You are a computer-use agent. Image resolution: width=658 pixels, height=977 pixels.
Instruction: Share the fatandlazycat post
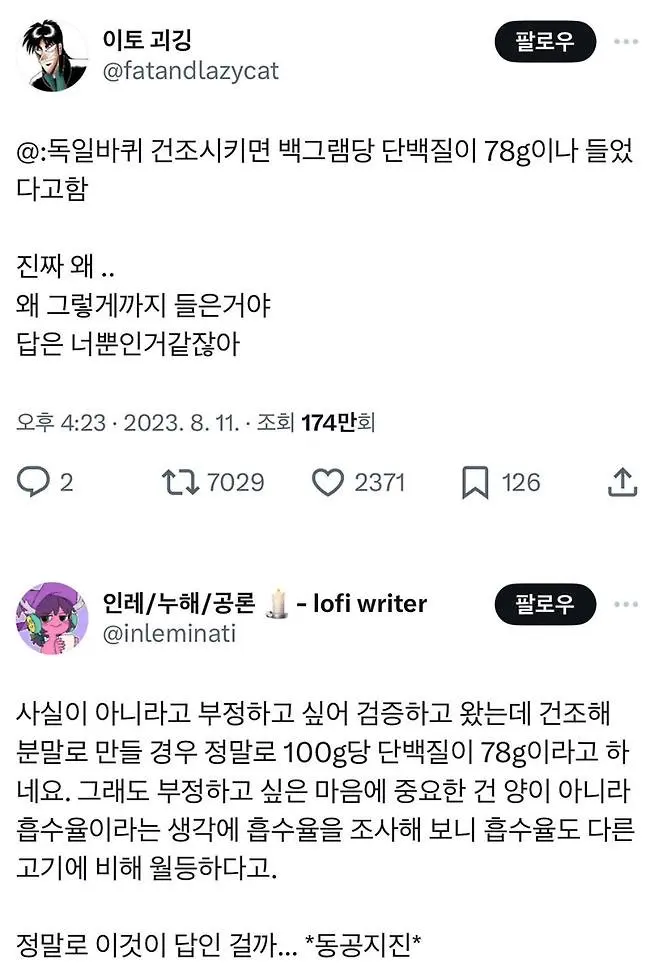coord(622,482)
